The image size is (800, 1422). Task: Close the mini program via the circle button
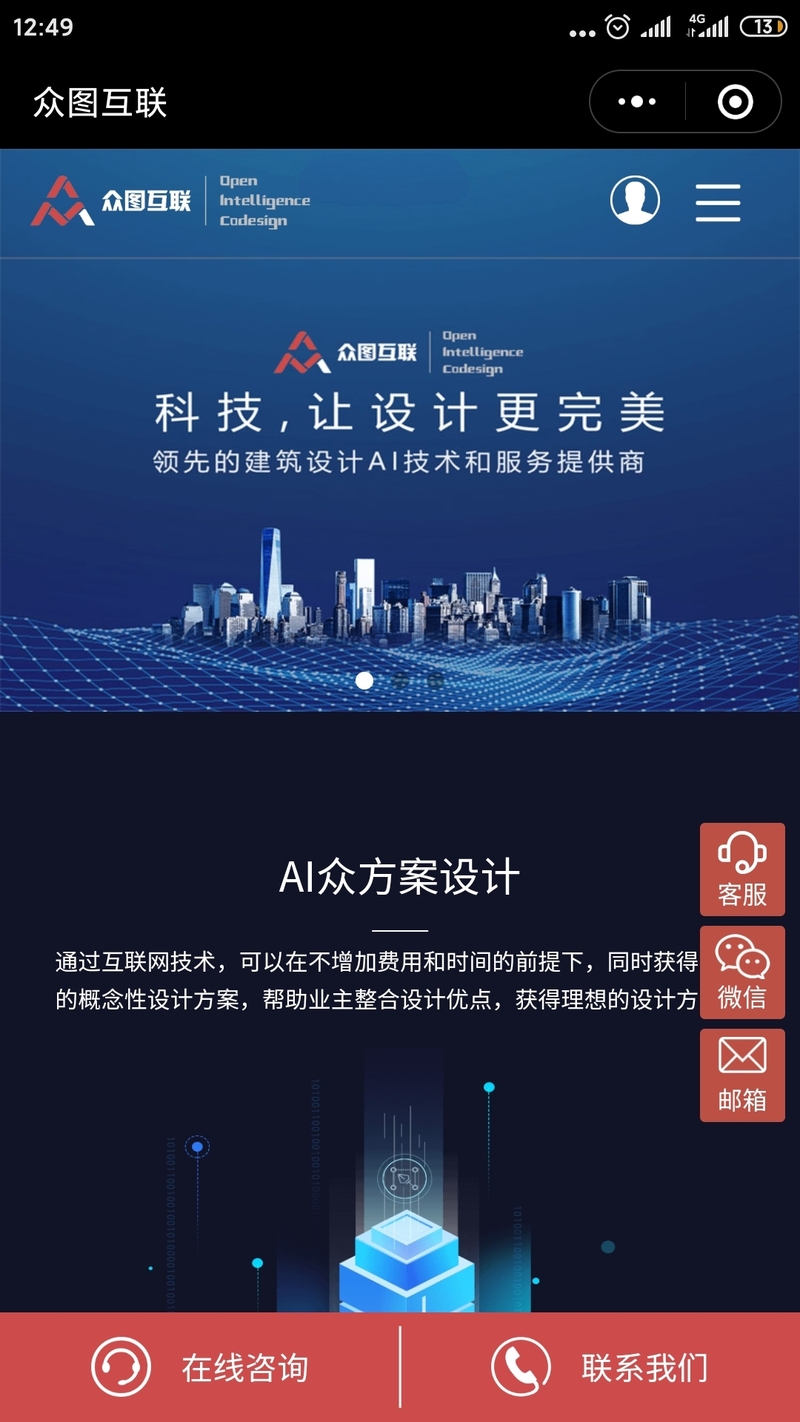[735, 102]
